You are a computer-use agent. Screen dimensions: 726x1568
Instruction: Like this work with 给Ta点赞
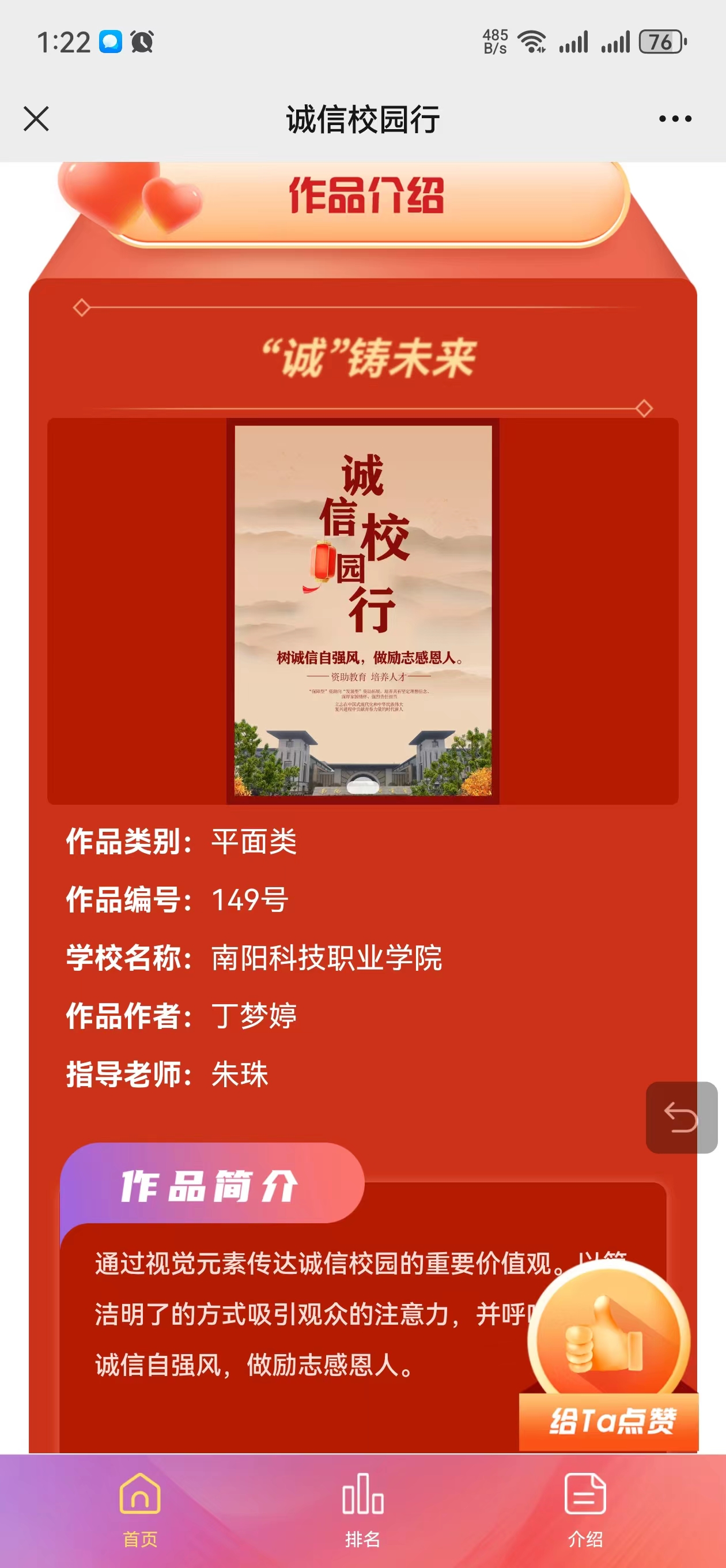point(608,1359)
